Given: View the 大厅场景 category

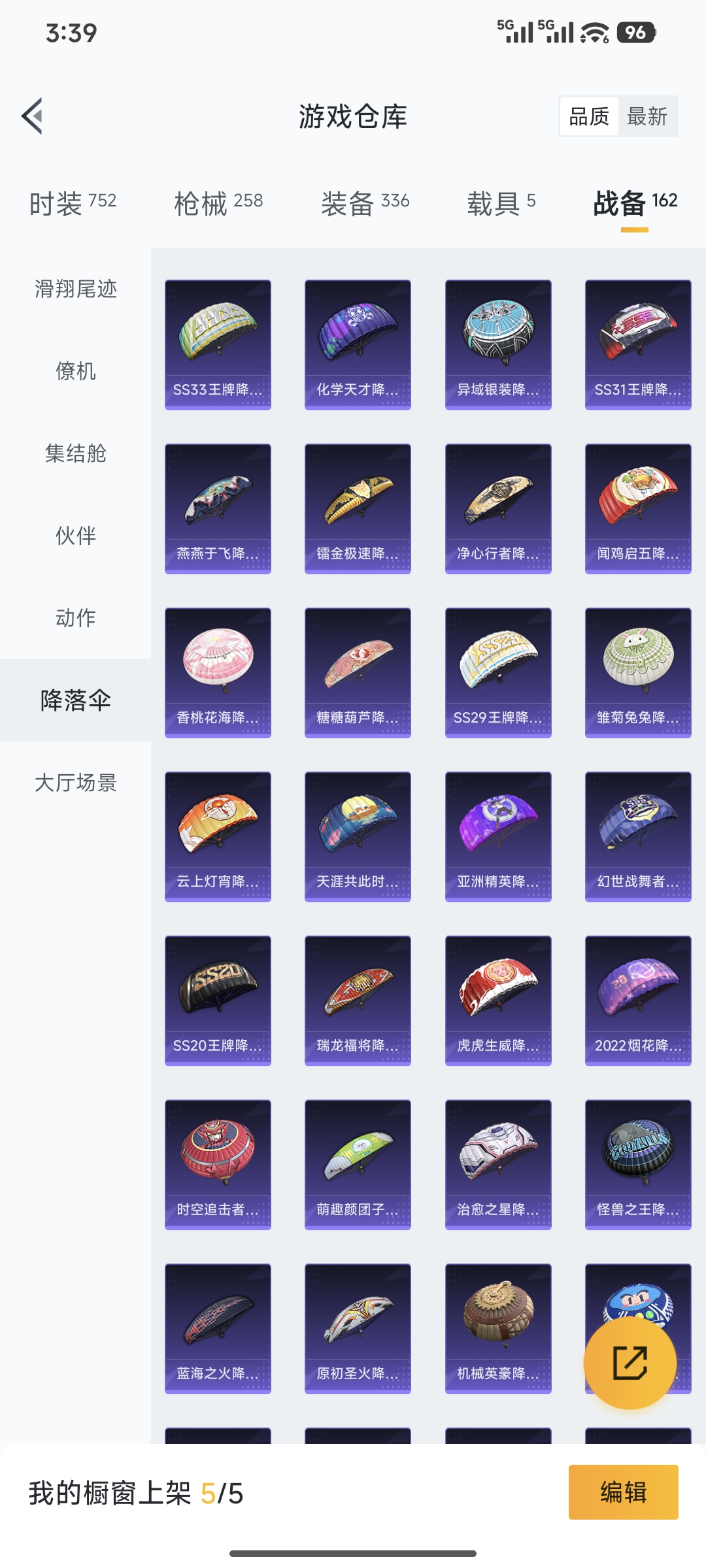Looking at the screenshot, I should coord(76,783).
